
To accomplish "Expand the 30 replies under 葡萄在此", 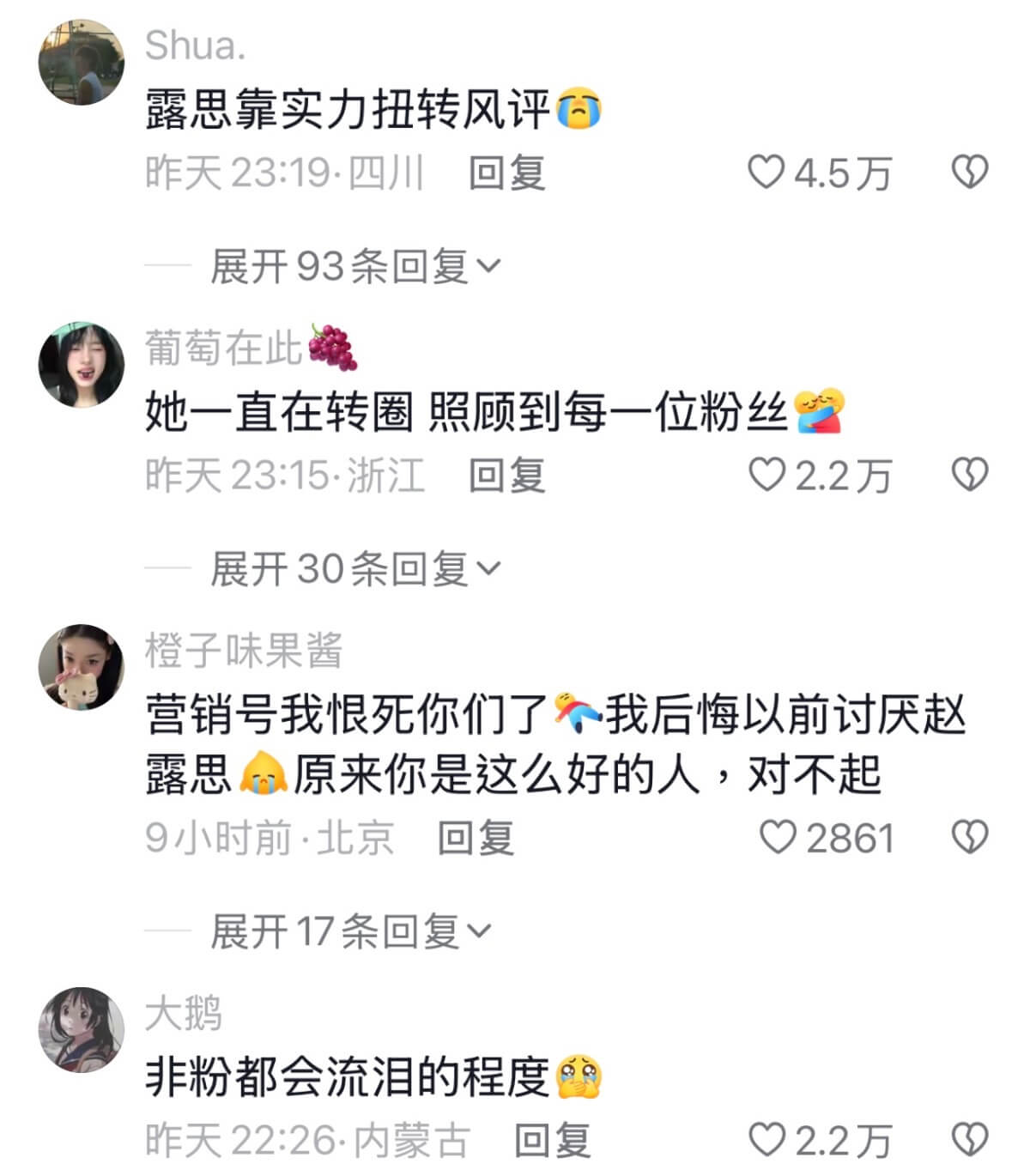I will coord(354,569).
